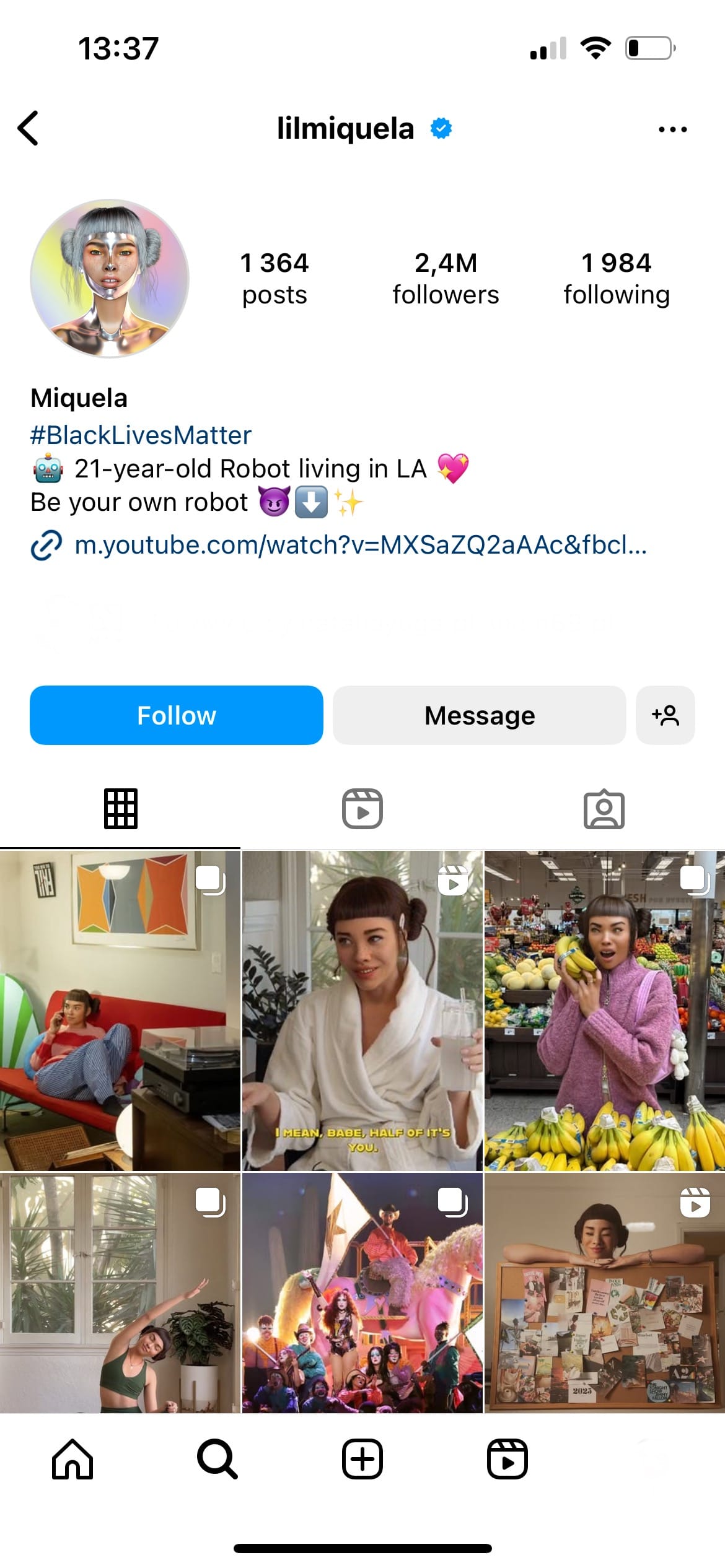Switch to the tagged photos tab
Image resolution: width=725 pixels, height=1568 pixels.
coord(604,809)
